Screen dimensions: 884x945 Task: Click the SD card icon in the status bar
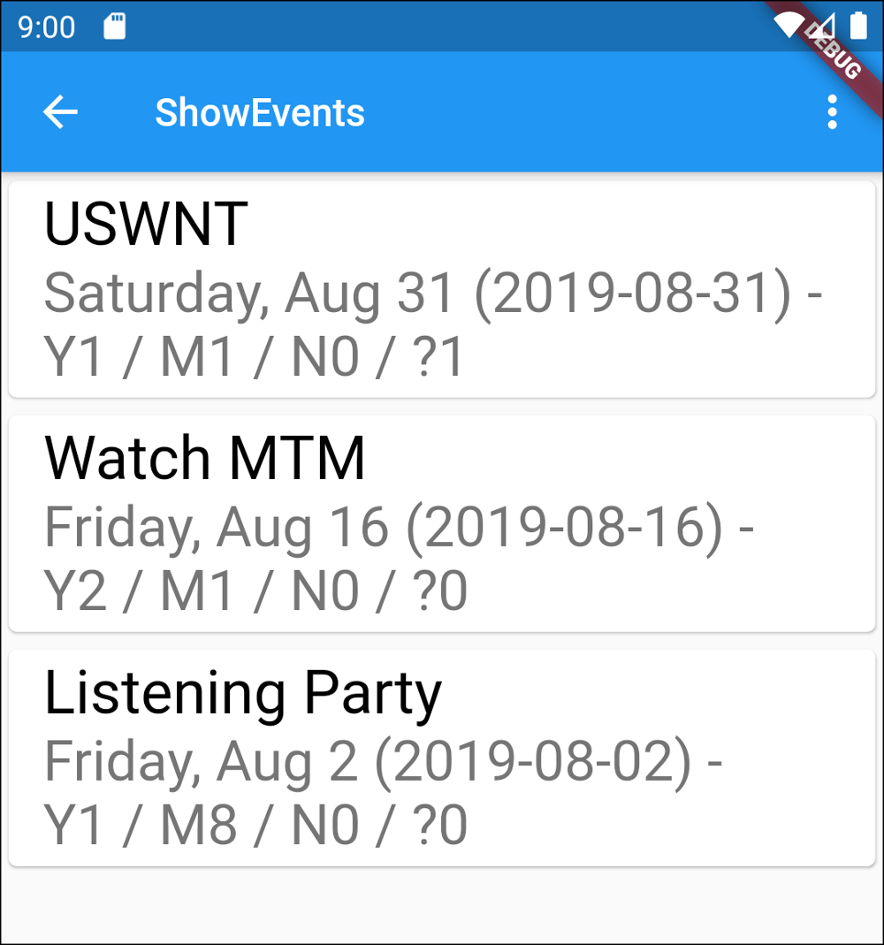pos(113,27)
